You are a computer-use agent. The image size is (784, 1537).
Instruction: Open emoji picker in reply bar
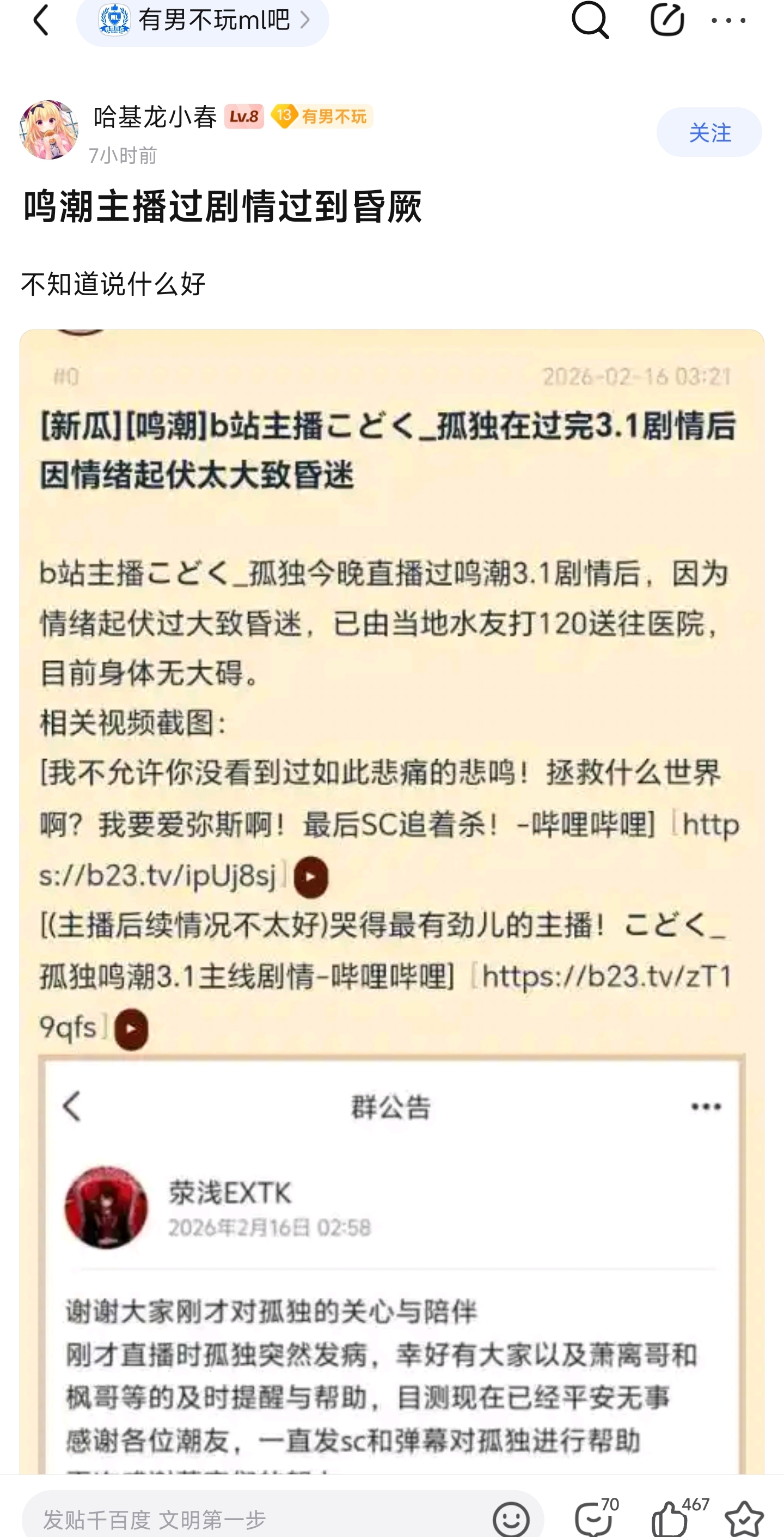click(x=511, y=1518)
